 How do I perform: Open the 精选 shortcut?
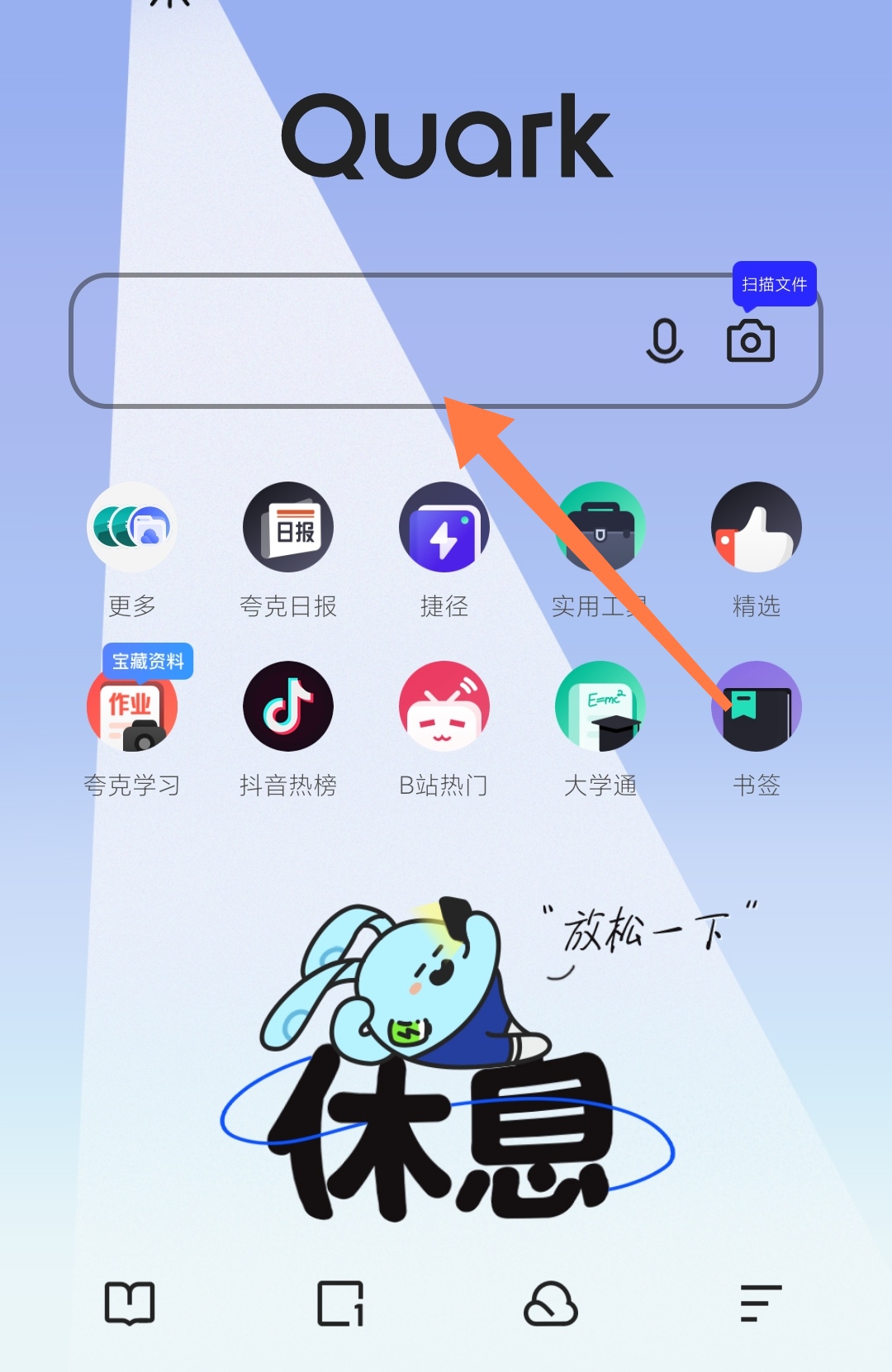point(756,528)
